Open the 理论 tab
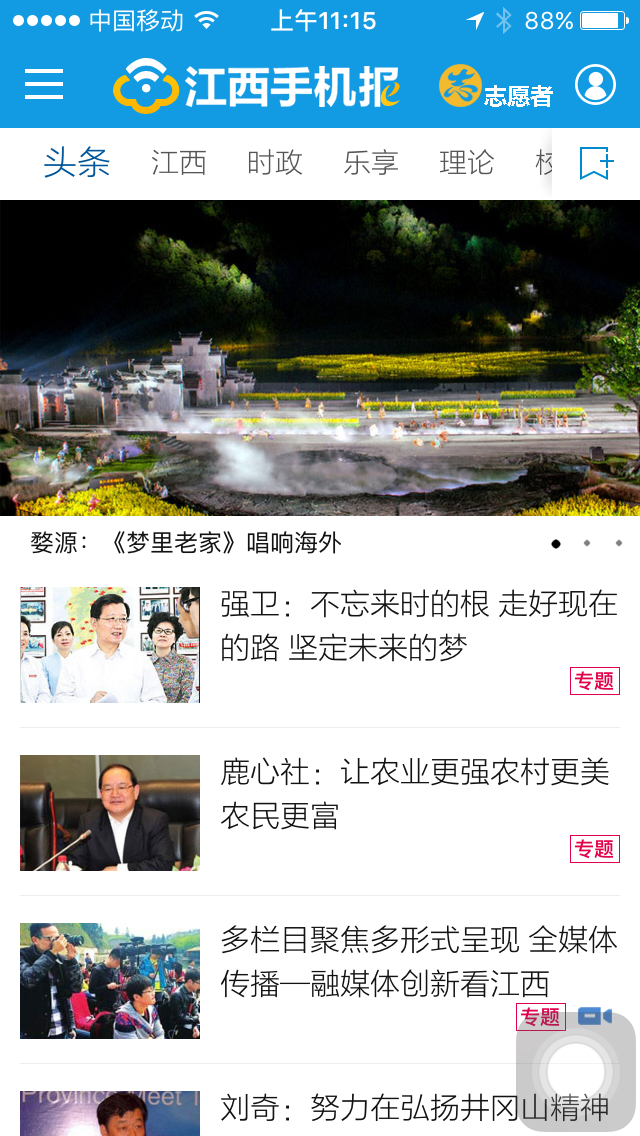 (467, 162)
